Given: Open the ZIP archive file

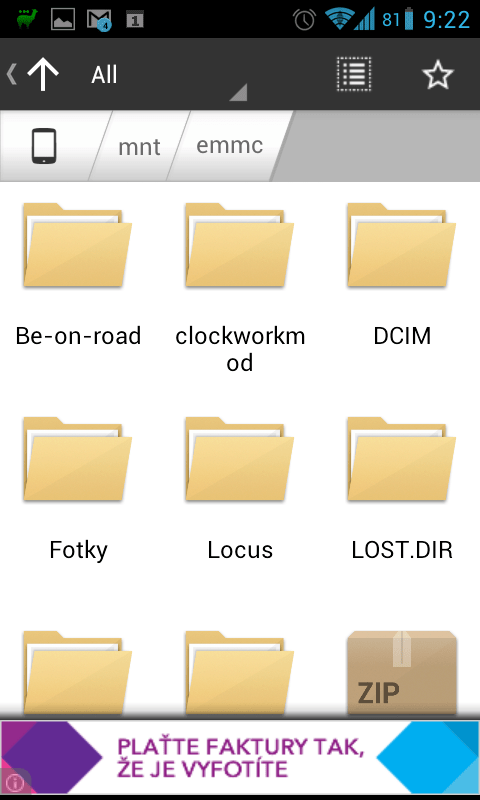Looking at the screenshot, I should point(401,672).
